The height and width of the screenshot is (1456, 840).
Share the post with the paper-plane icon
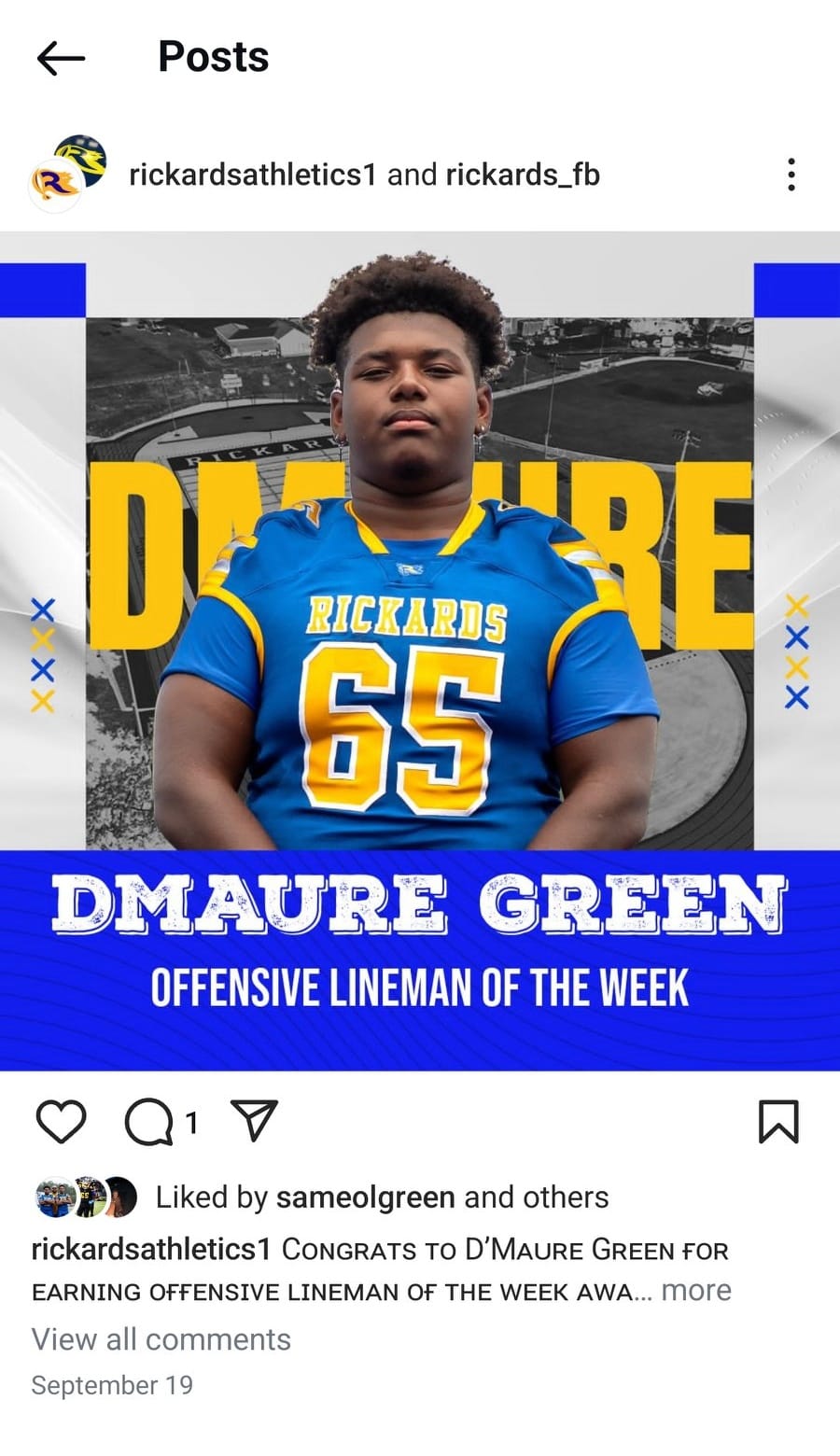(x=254, y=1121)
